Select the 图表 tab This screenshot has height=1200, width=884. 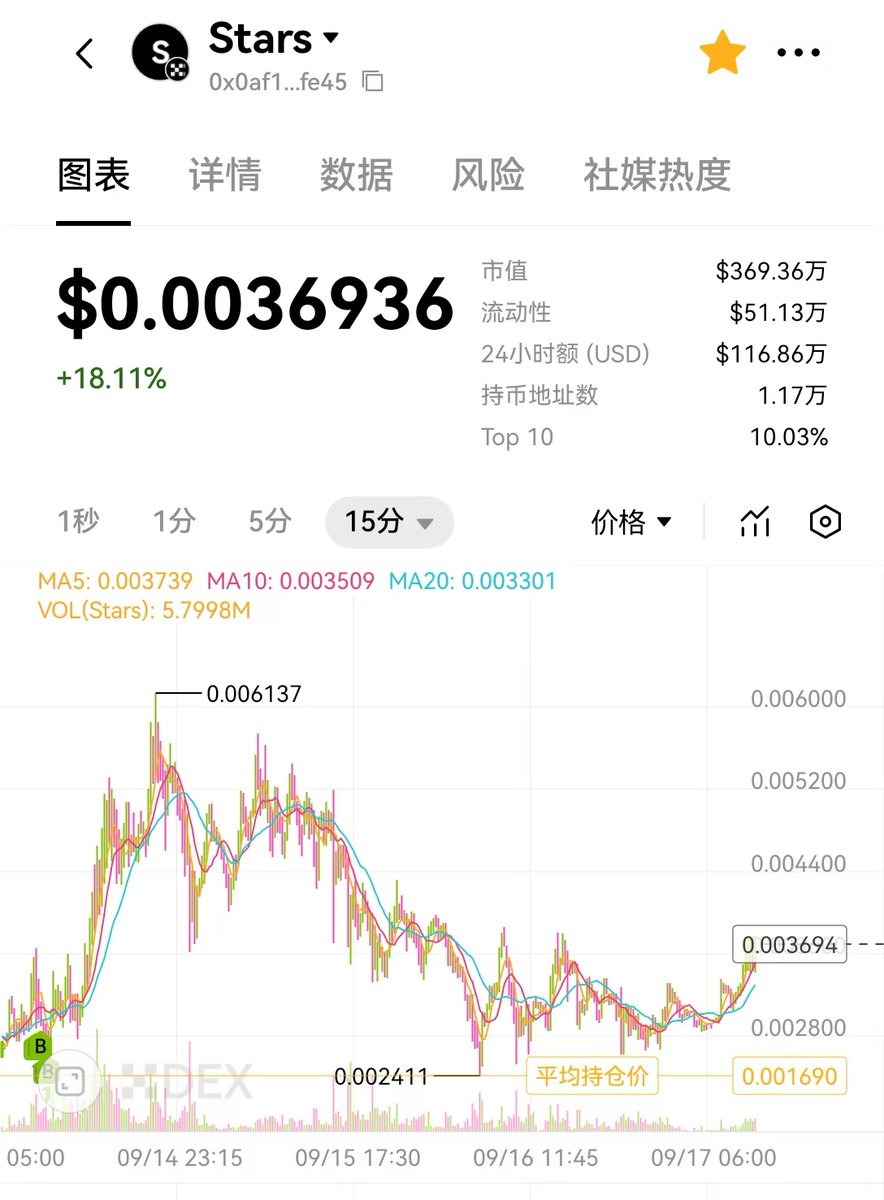click(94, 175)
